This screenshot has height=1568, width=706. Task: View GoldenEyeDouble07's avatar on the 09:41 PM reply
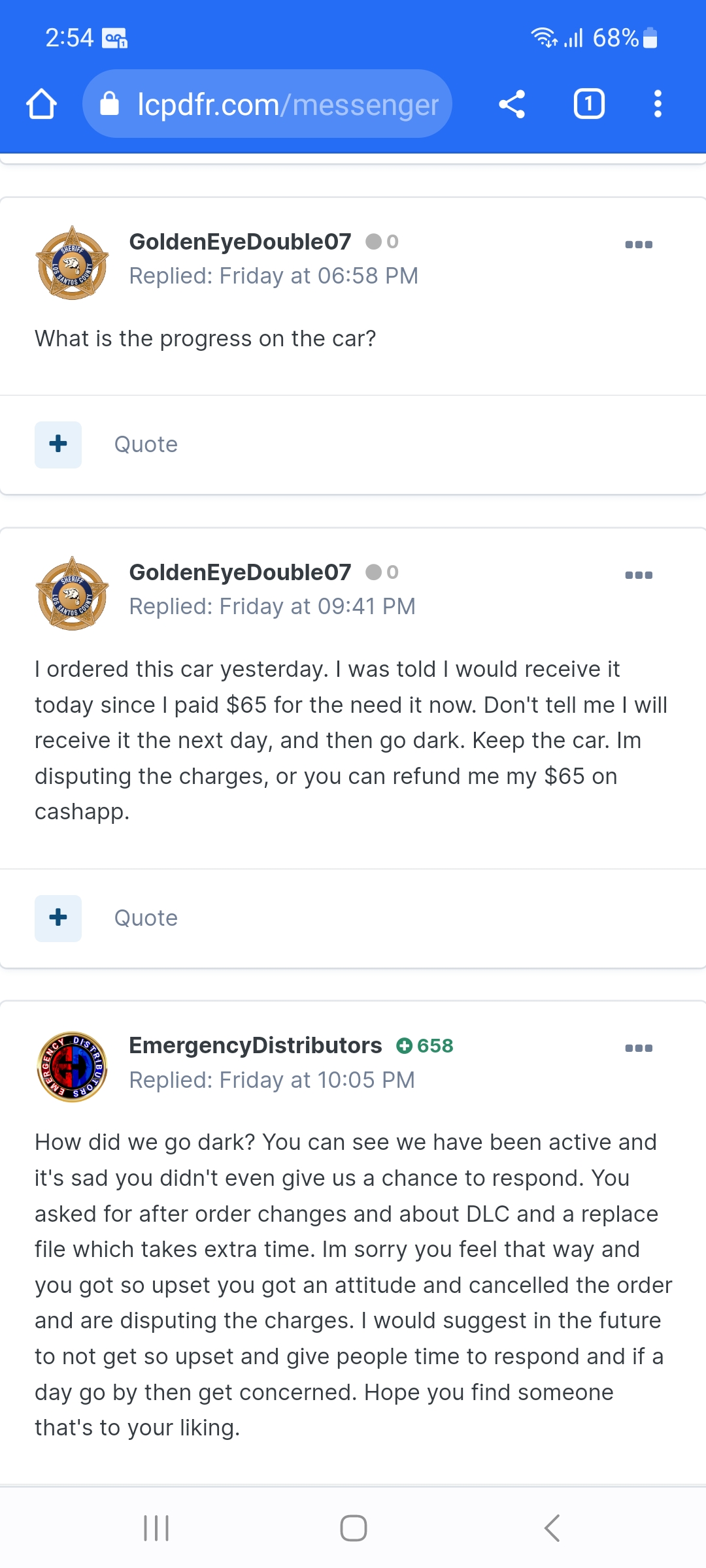click(72, 593)
